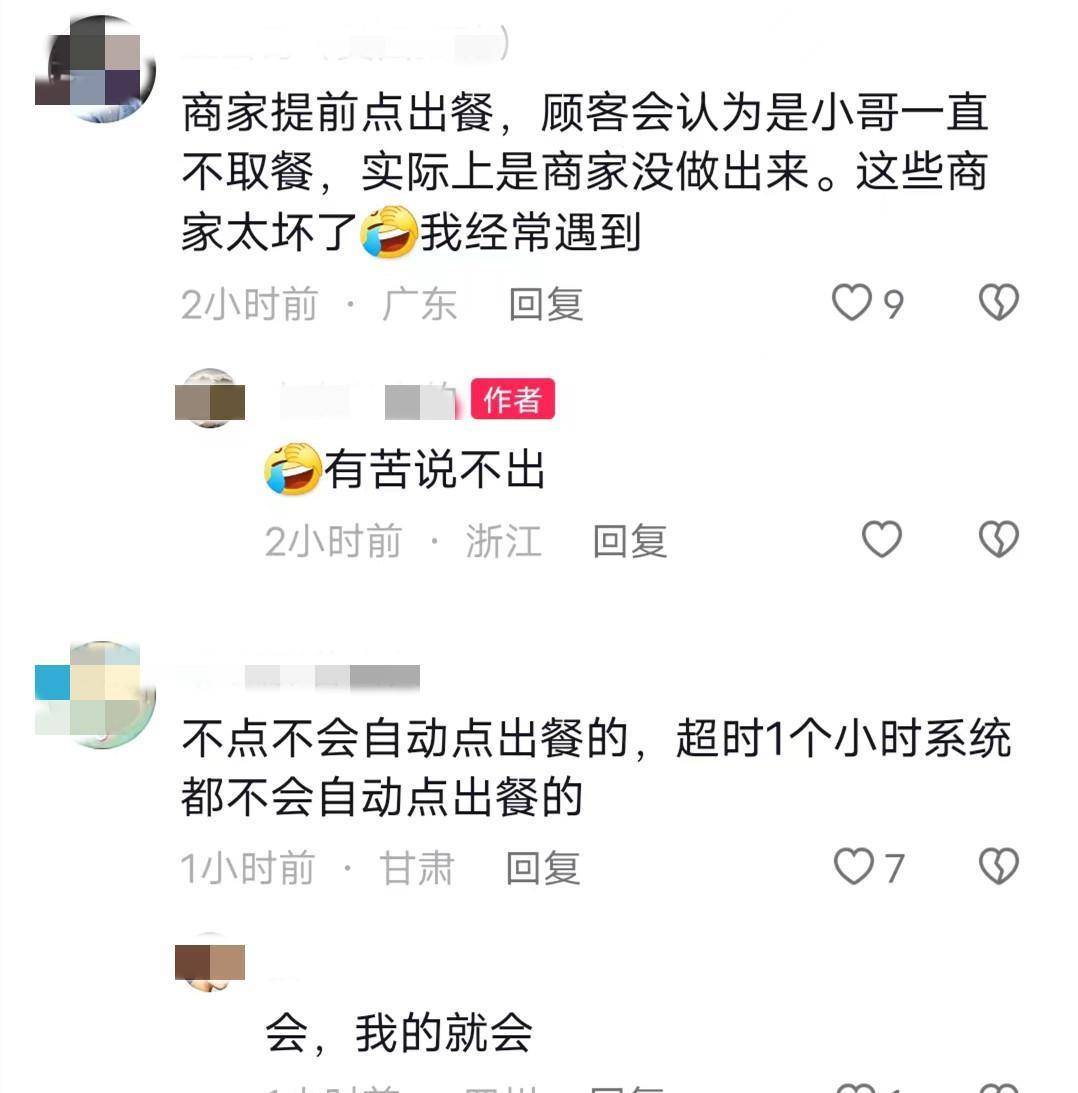Image resolution: width=1078 pixels, height=1093 pixels.
Task: Like the author's 有苦说不出 reply
Action: [882, 540]
